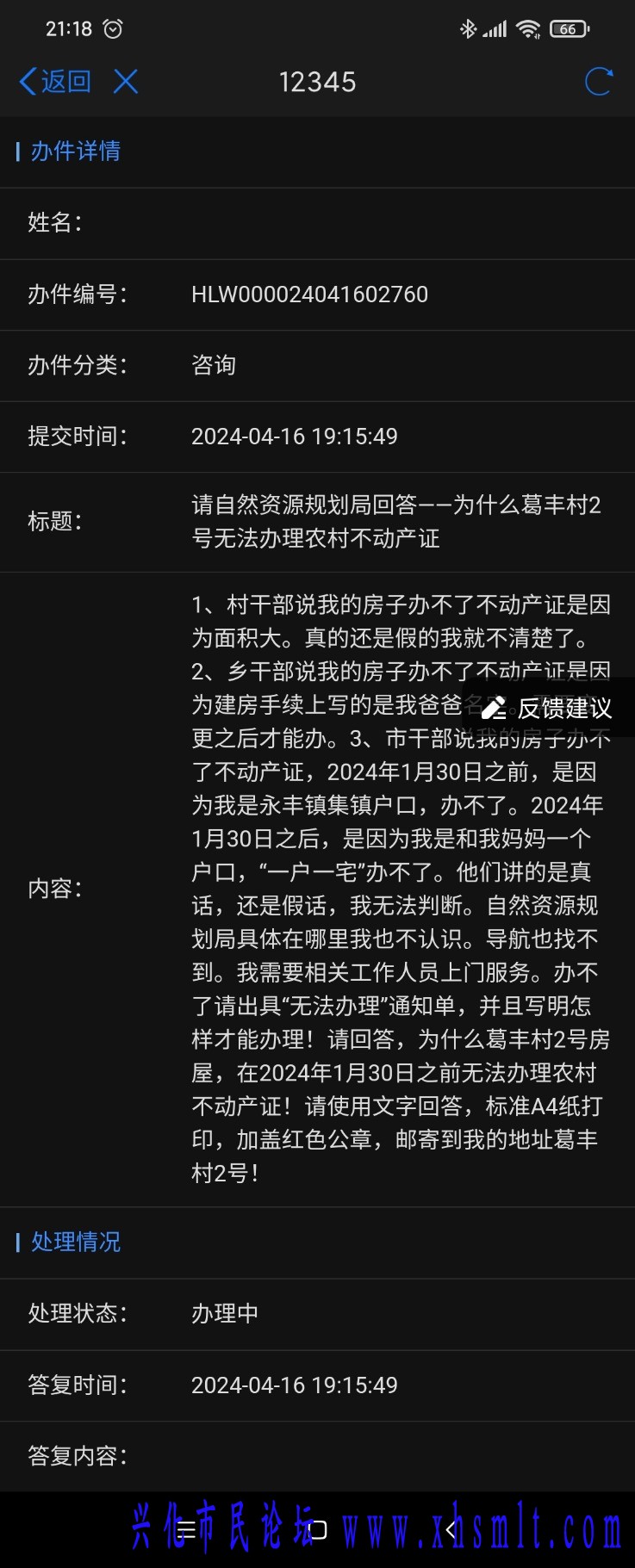Viewport: 635px width, 1568px height.
Task: Open the 反馈建议 feedback button
Action: click(x=548, y=708)
